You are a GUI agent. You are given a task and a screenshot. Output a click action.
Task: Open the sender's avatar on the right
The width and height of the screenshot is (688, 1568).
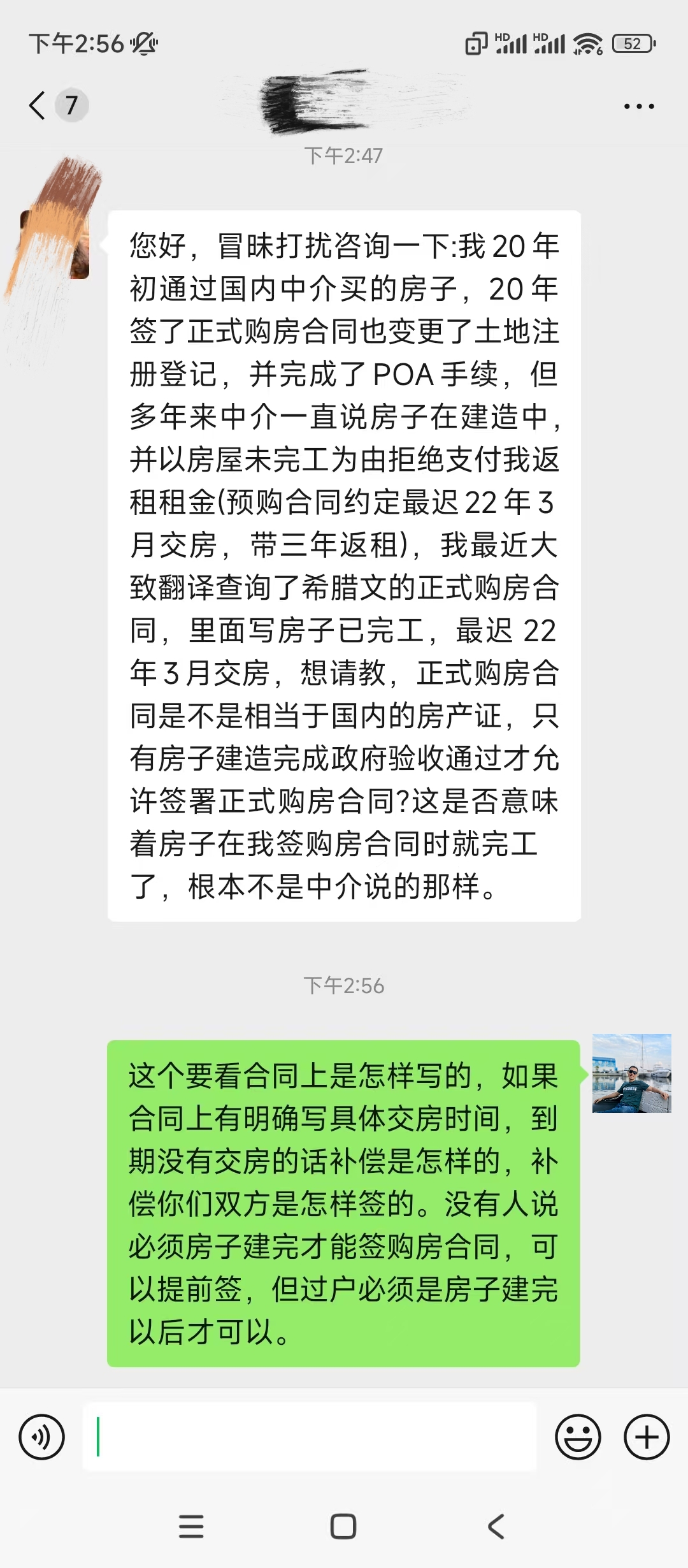631,1073
